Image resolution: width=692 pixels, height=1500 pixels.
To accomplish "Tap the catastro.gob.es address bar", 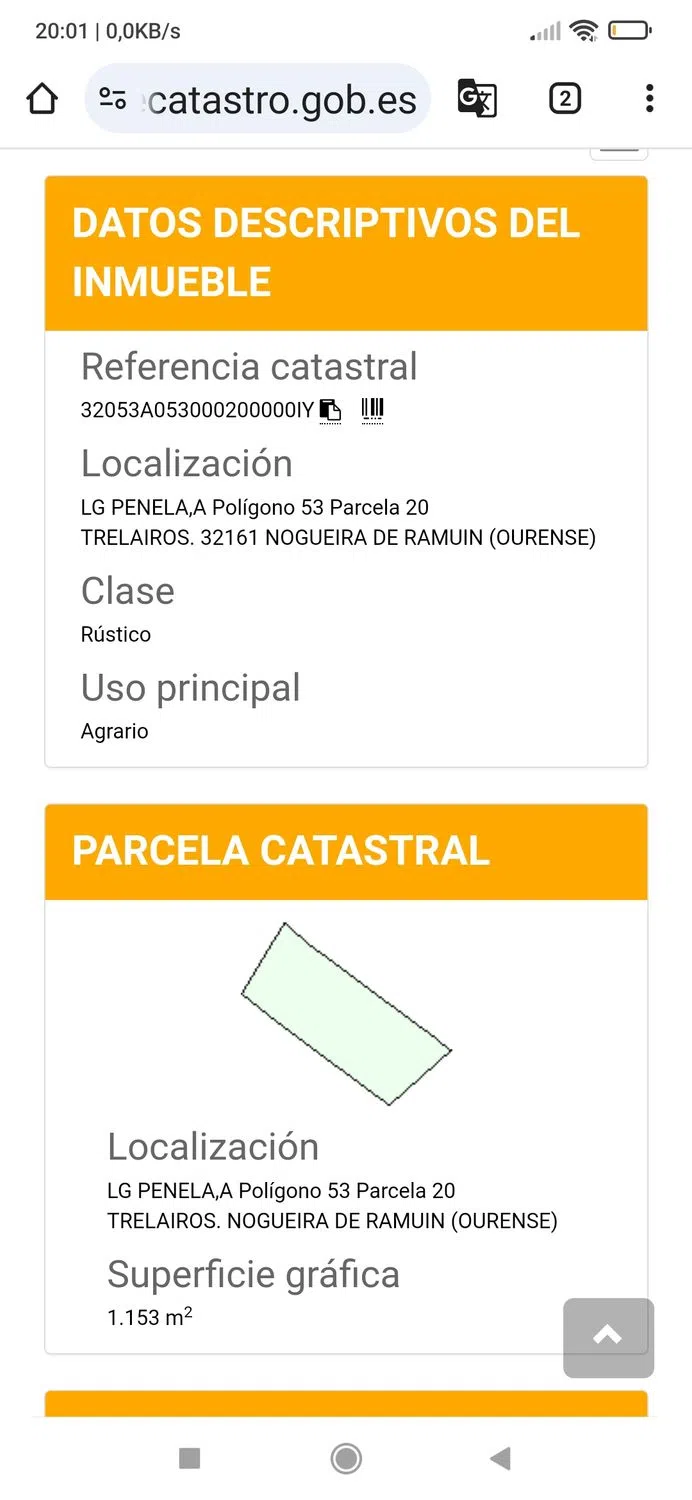I will pos(280,100).
